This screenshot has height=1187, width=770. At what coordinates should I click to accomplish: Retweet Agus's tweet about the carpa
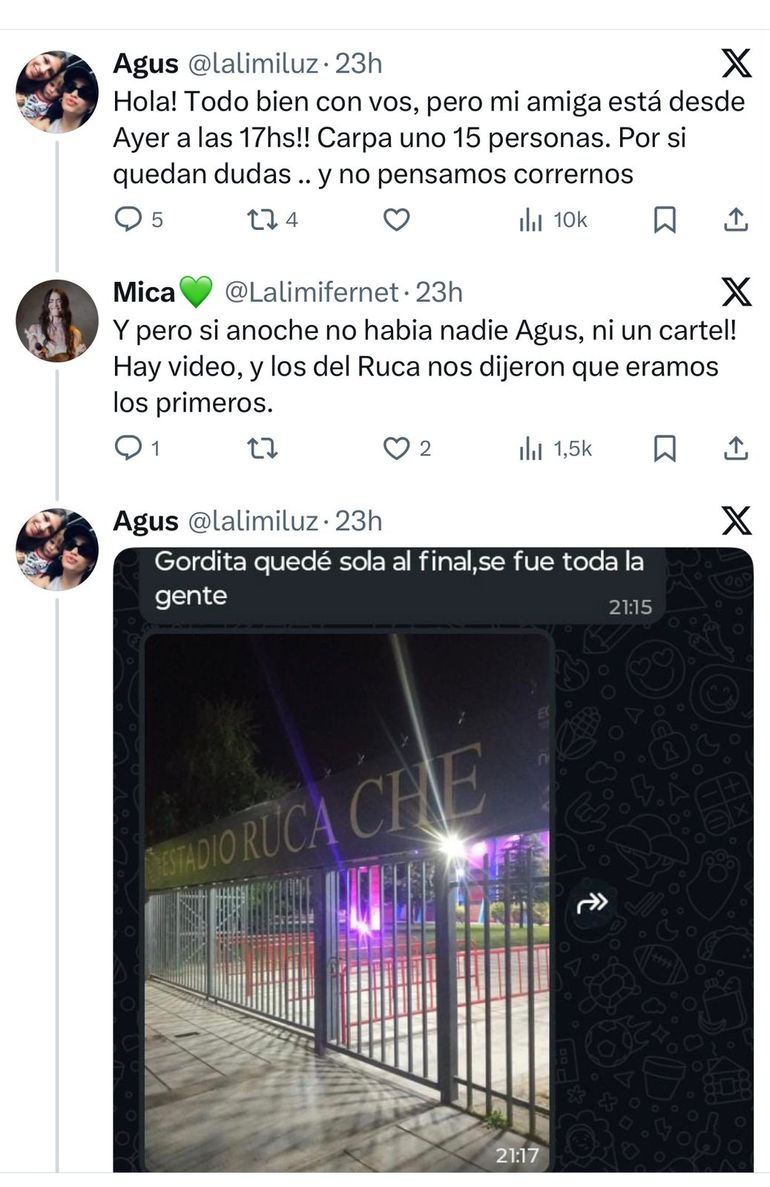pos(261,219)
